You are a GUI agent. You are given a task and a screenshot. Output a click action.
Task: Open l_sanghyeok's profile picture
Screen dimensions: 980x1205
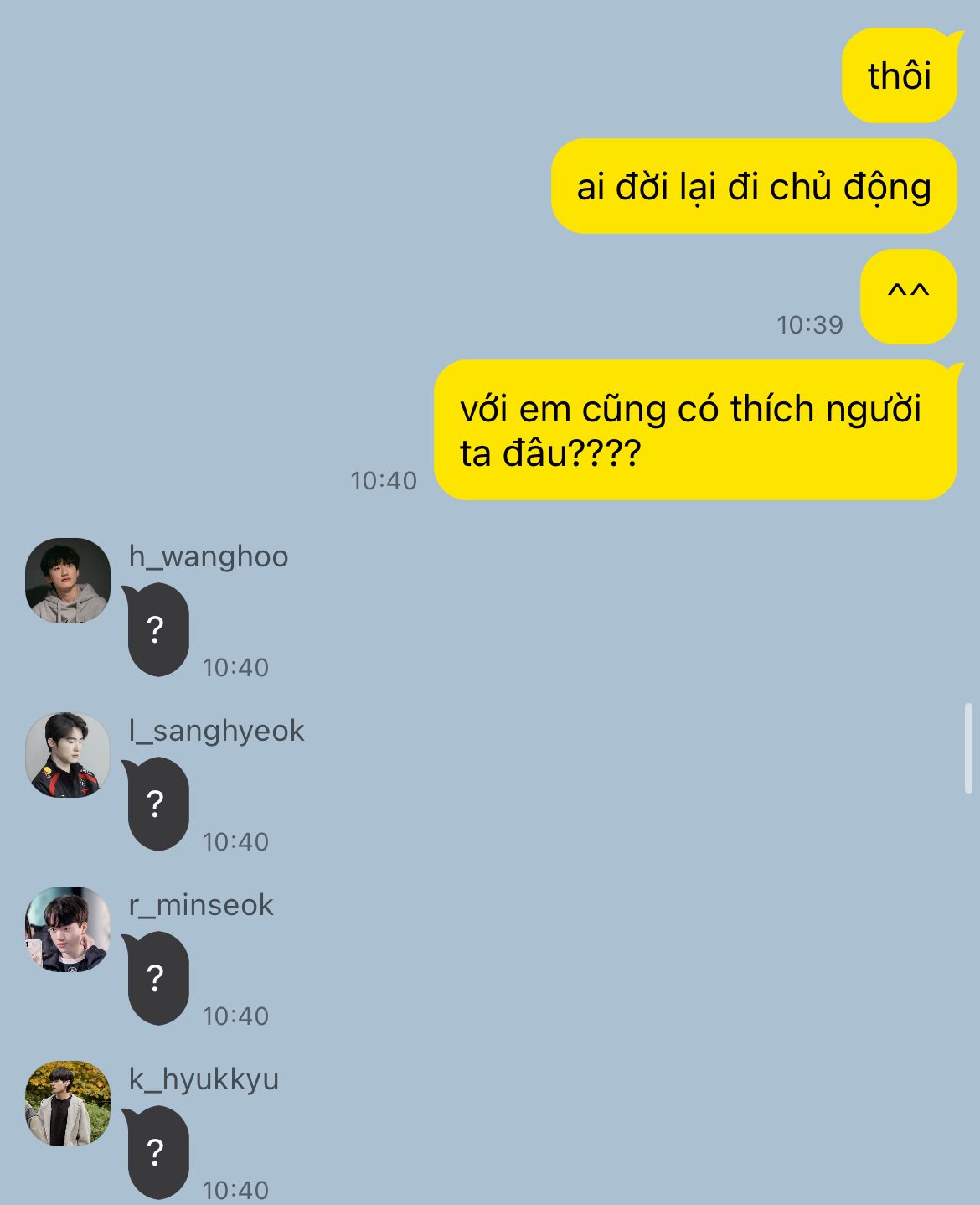(x=68, y=755)
